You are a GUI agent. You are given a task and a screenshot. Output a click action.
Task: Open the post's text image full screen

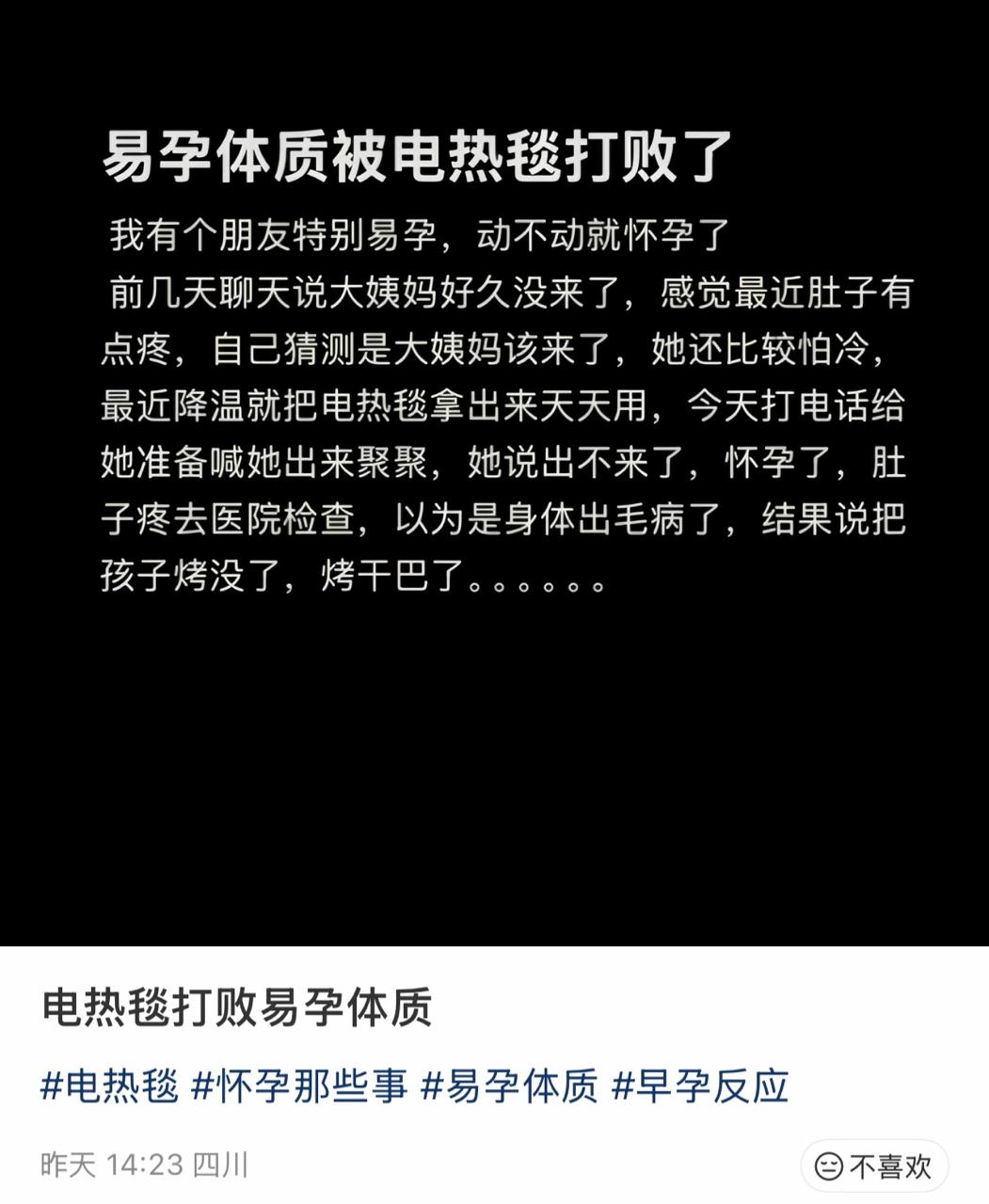[494, 470]
